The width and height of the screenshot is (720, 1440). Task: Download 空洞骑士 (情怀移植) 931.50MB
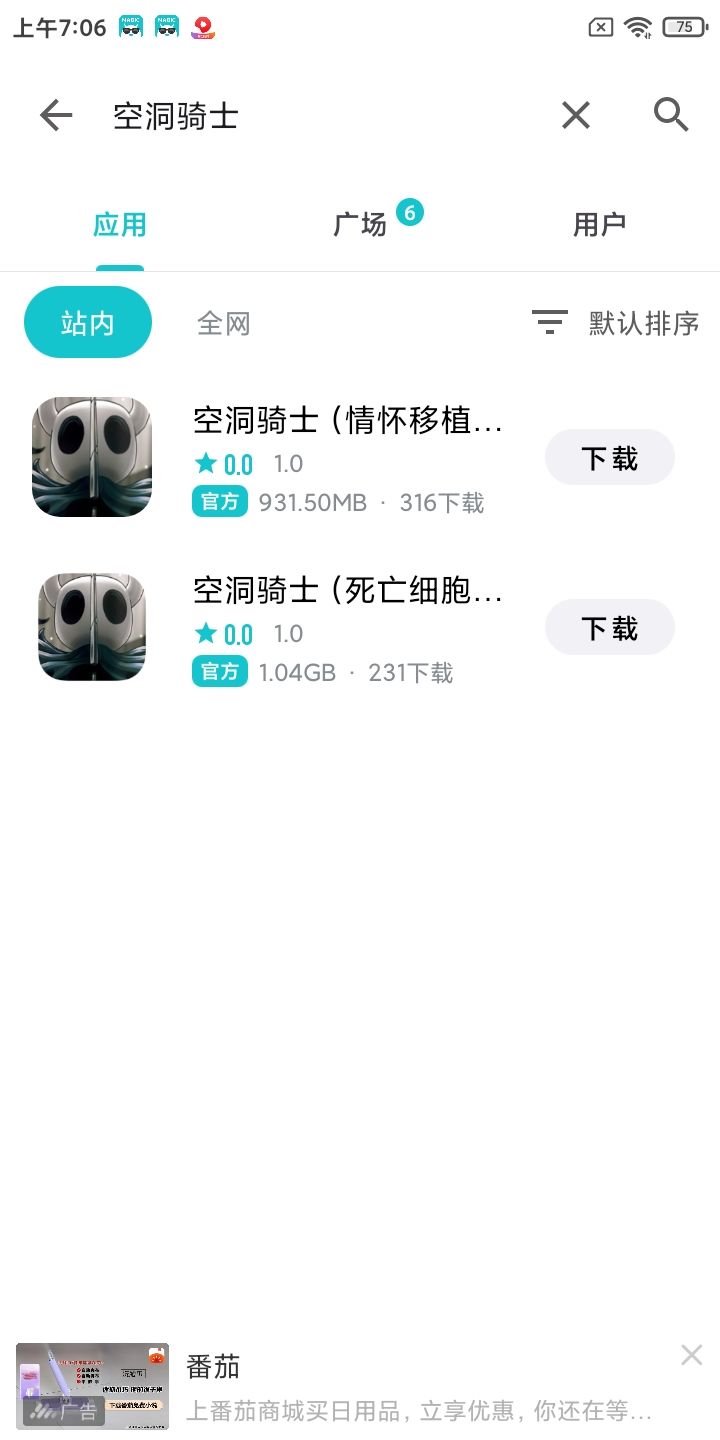[609, 458]
